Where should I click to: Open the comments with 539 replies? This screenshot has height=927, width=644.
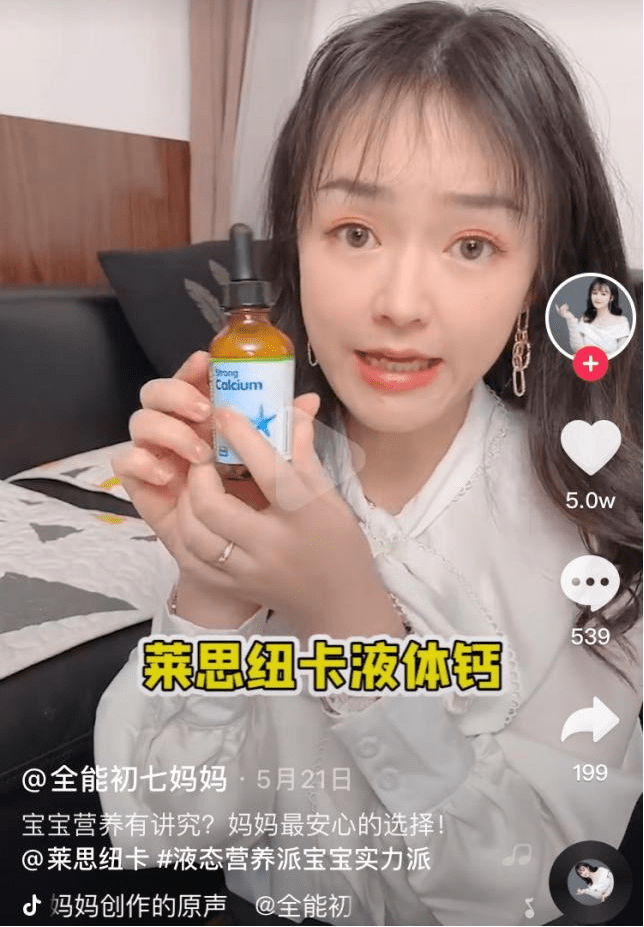tap(590, 585)
